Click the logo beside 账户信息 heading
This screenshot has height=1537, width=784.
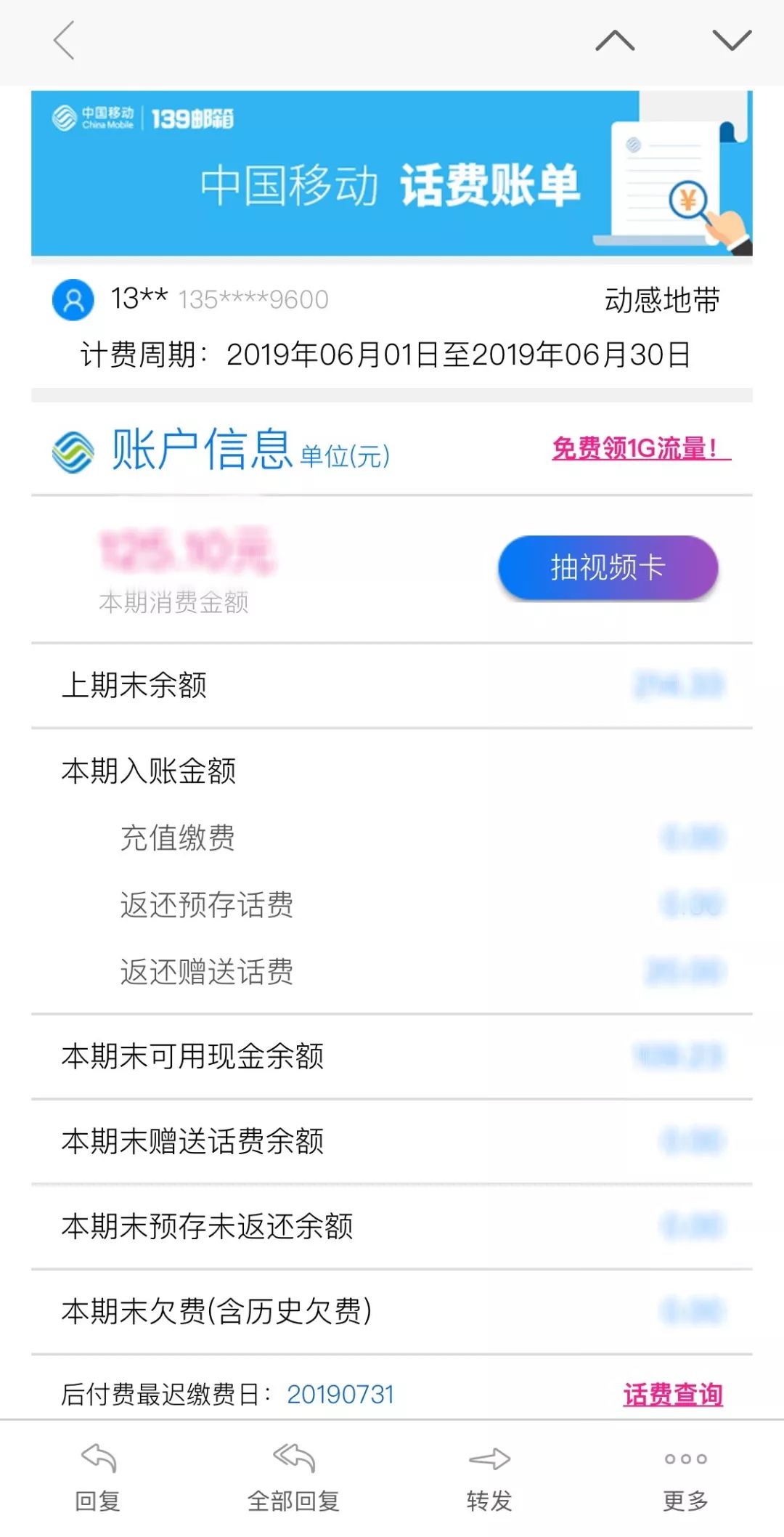point(75,450)
